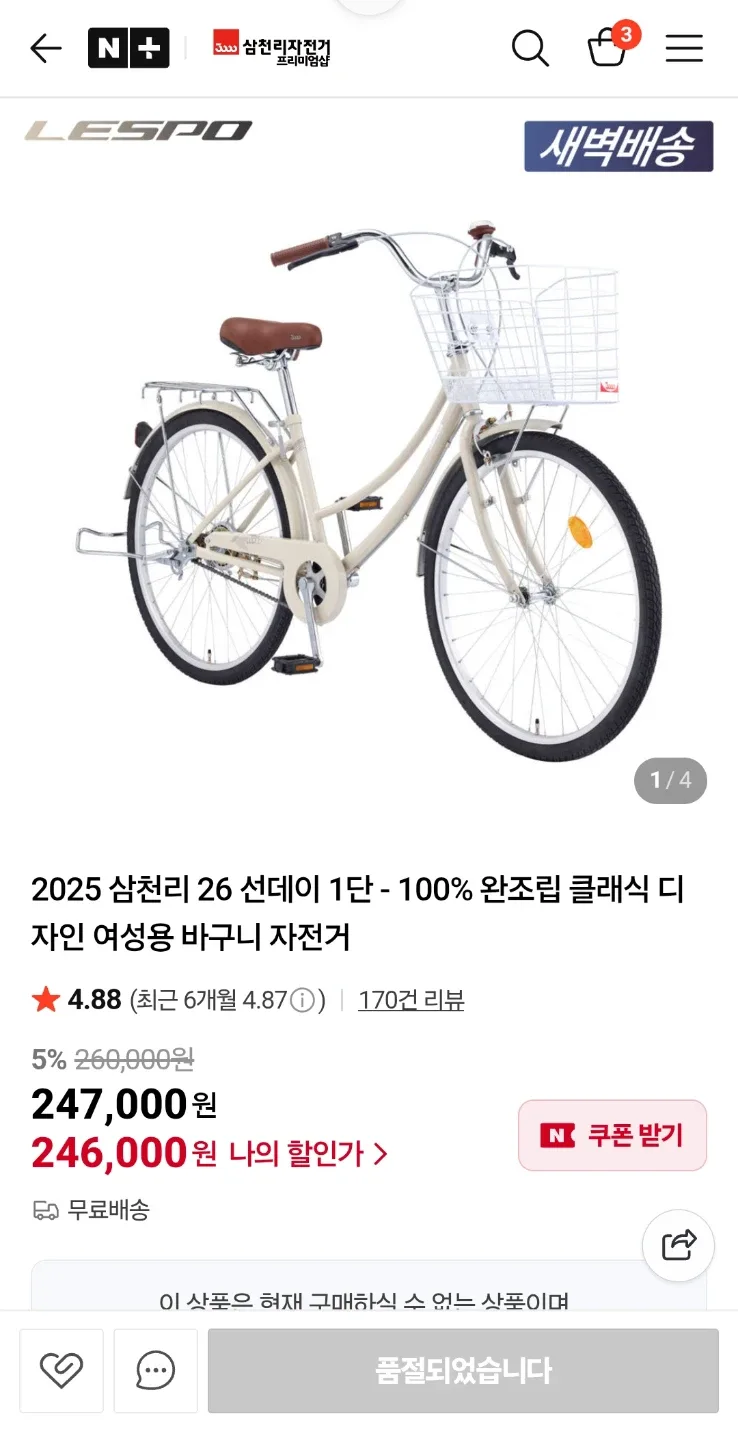Share this product
The width and height of the screenshot is (738, 1440).
pyautogui.click(x=678, y=1245)
